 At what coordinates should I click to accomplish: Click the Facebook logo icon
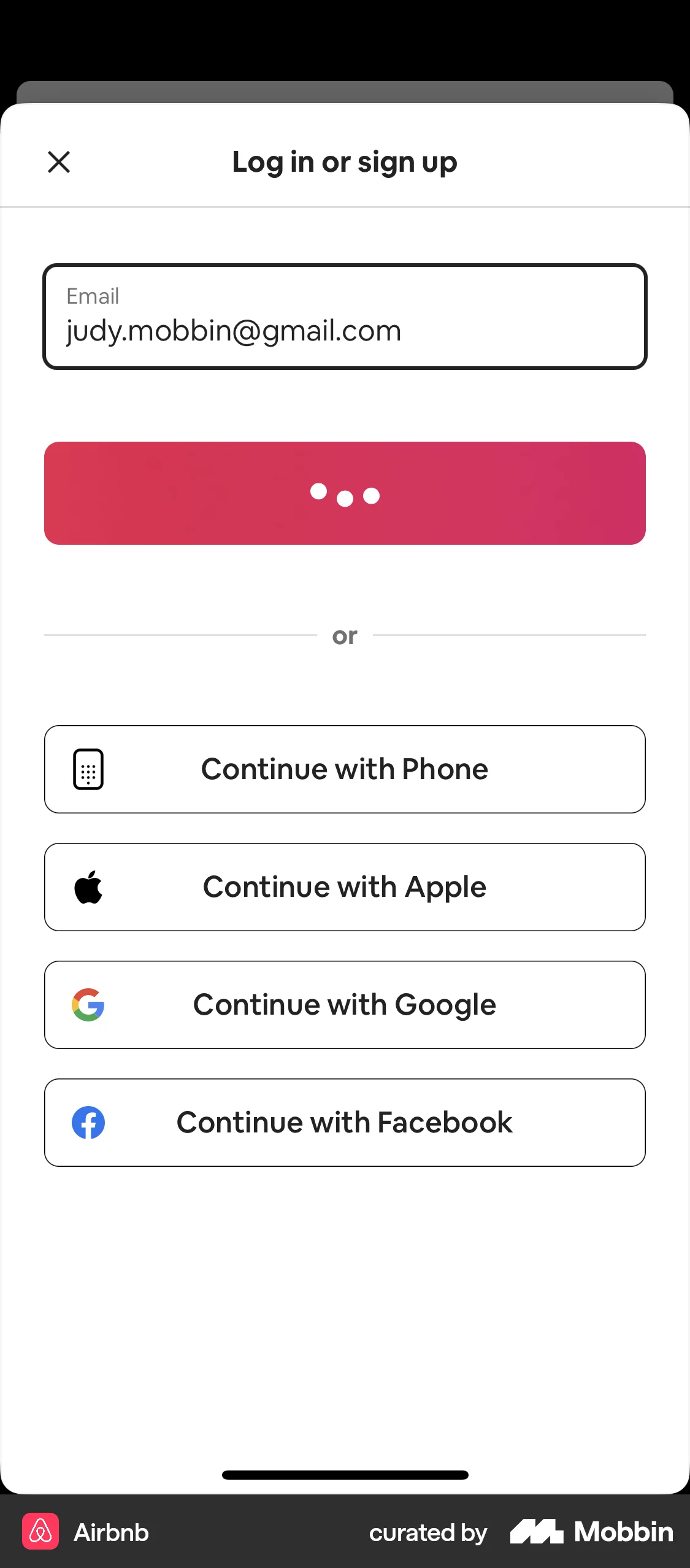click(x=88, y=1122)
